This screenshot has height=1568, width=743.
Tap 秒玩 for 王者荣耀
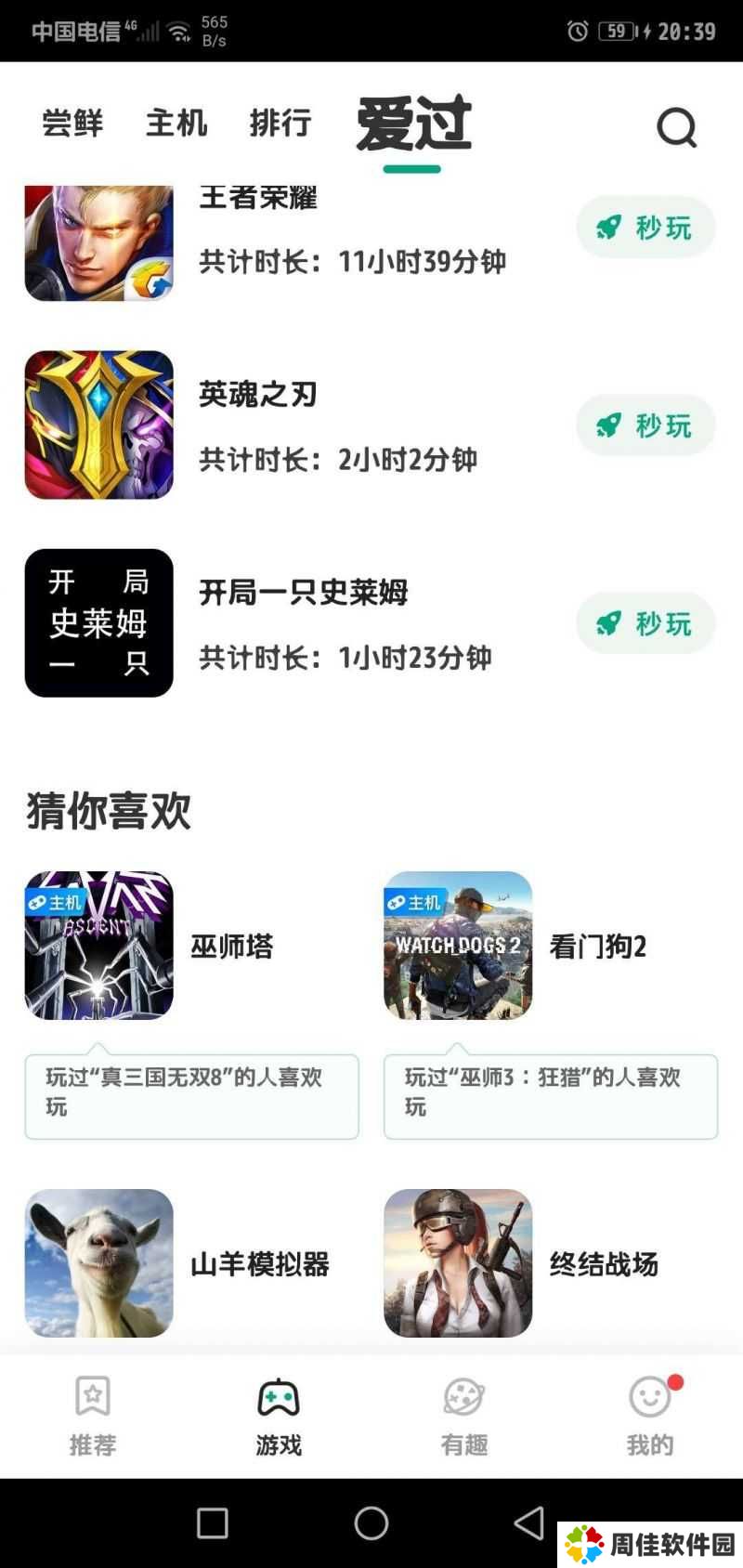tap(645, 228)
